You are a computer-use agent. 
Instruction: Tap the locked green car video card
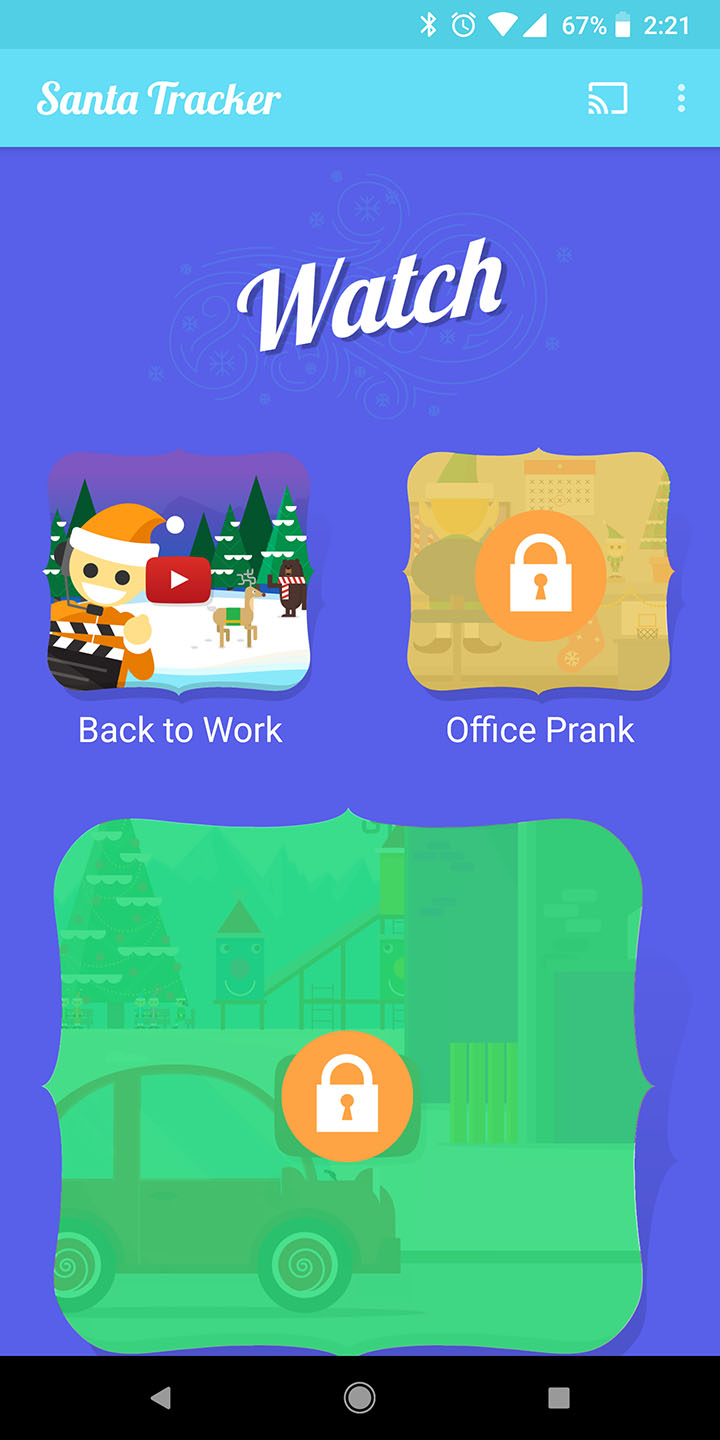click(x=347, y=1095)
